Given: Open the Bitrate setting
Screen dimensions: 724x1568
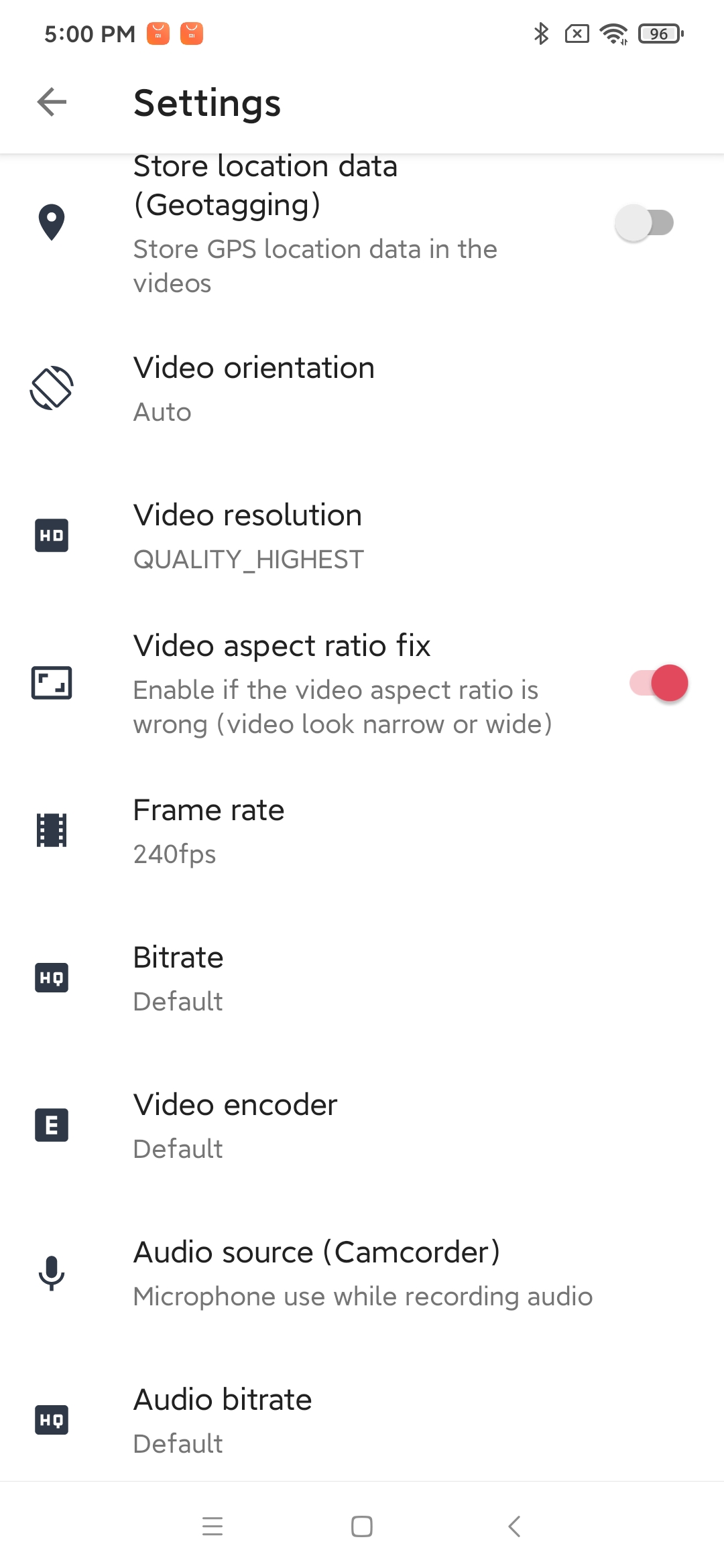Looking at the screenshot, I should (x=362, y=978).
